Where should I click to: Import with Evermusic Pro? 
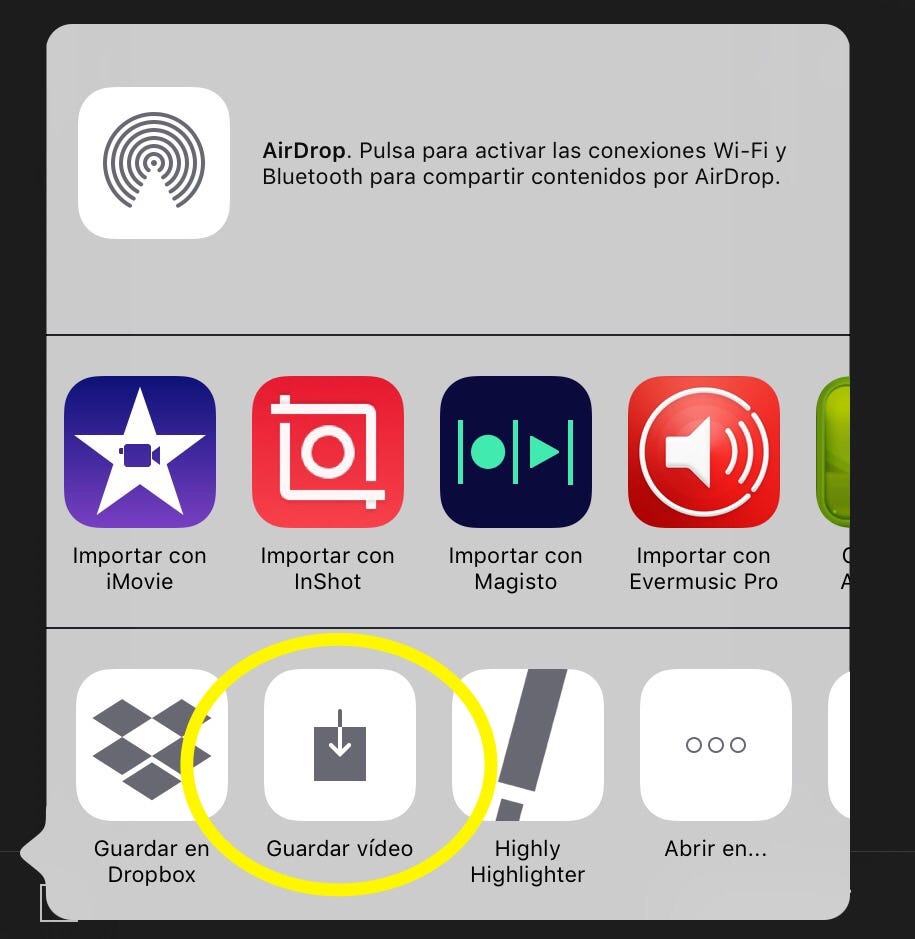pyautogui.click(x=704, y=452)
